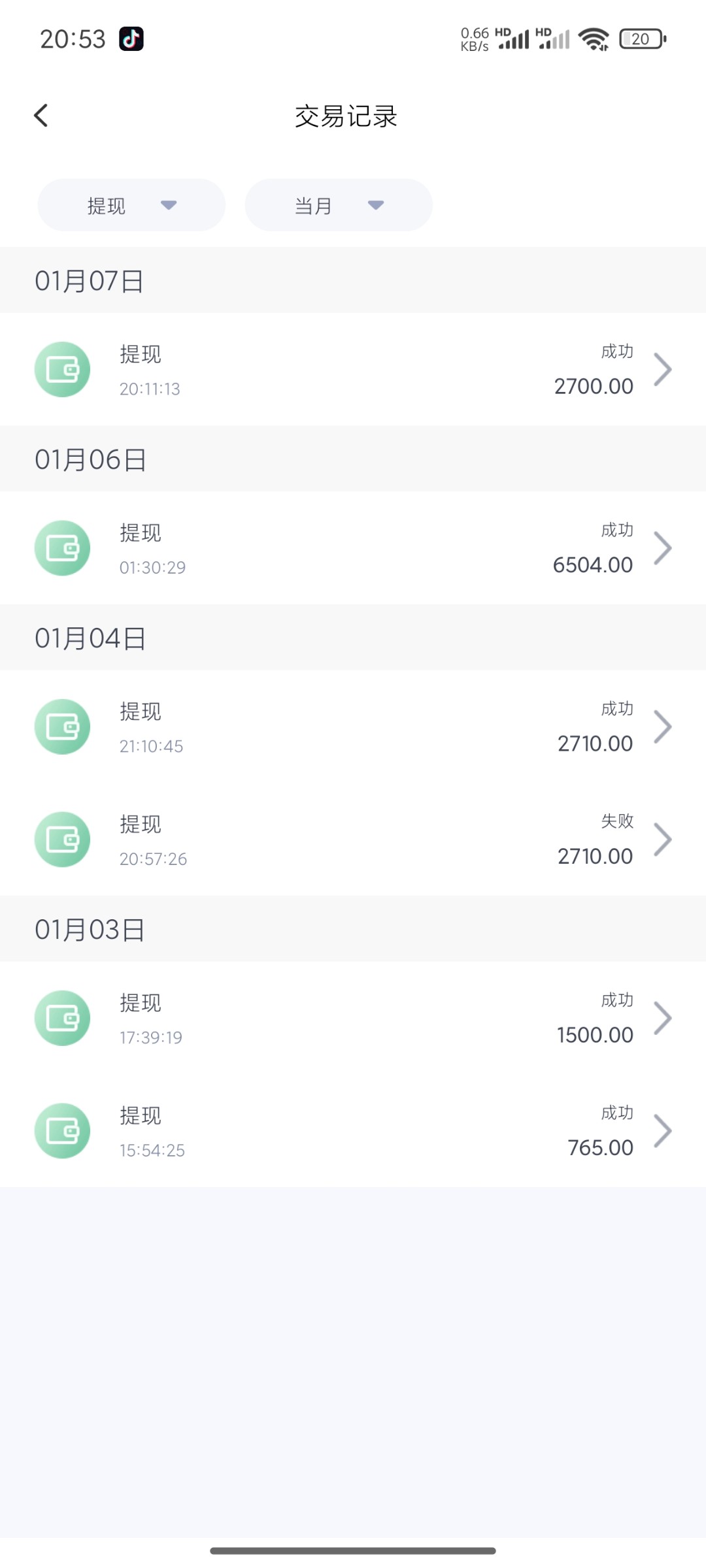View the 6504.00 withdrawal details
The image size is (706, 1568).
(353, 548)
